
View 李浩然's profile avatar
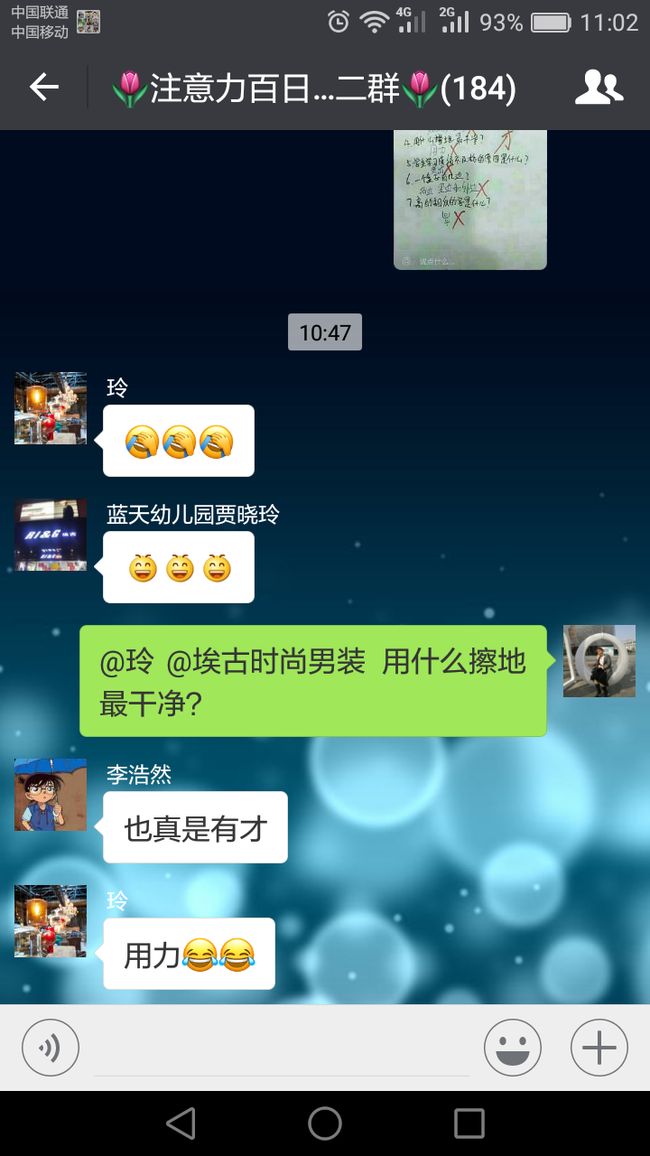click(51, 795)
